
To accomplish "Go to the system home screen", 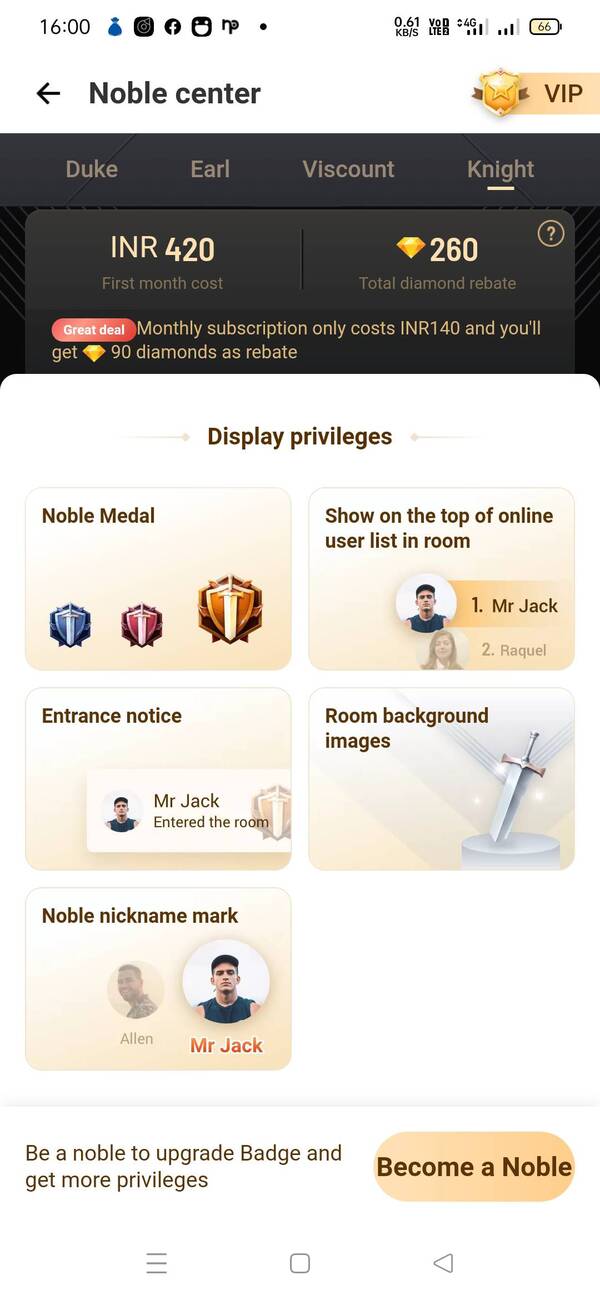I will tap(300, 1263).
